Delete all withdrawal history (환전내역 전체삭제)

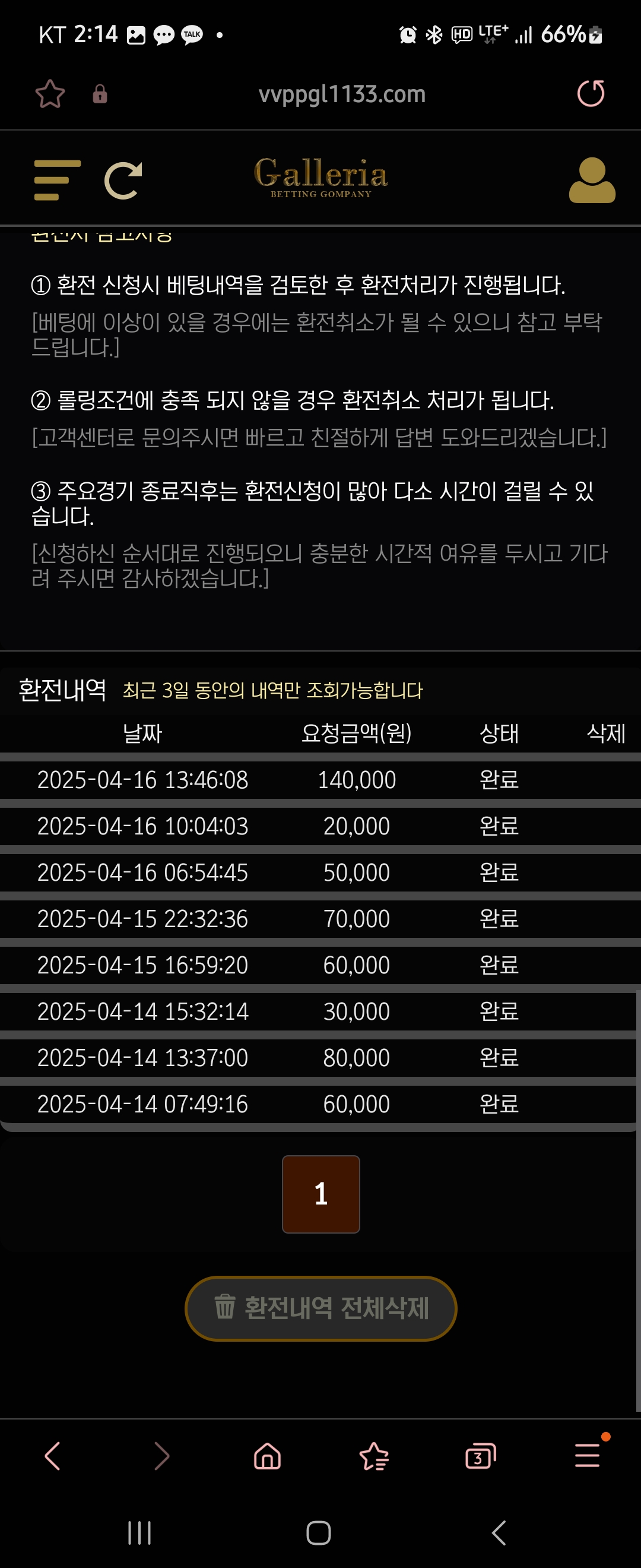pos(320,1308)
